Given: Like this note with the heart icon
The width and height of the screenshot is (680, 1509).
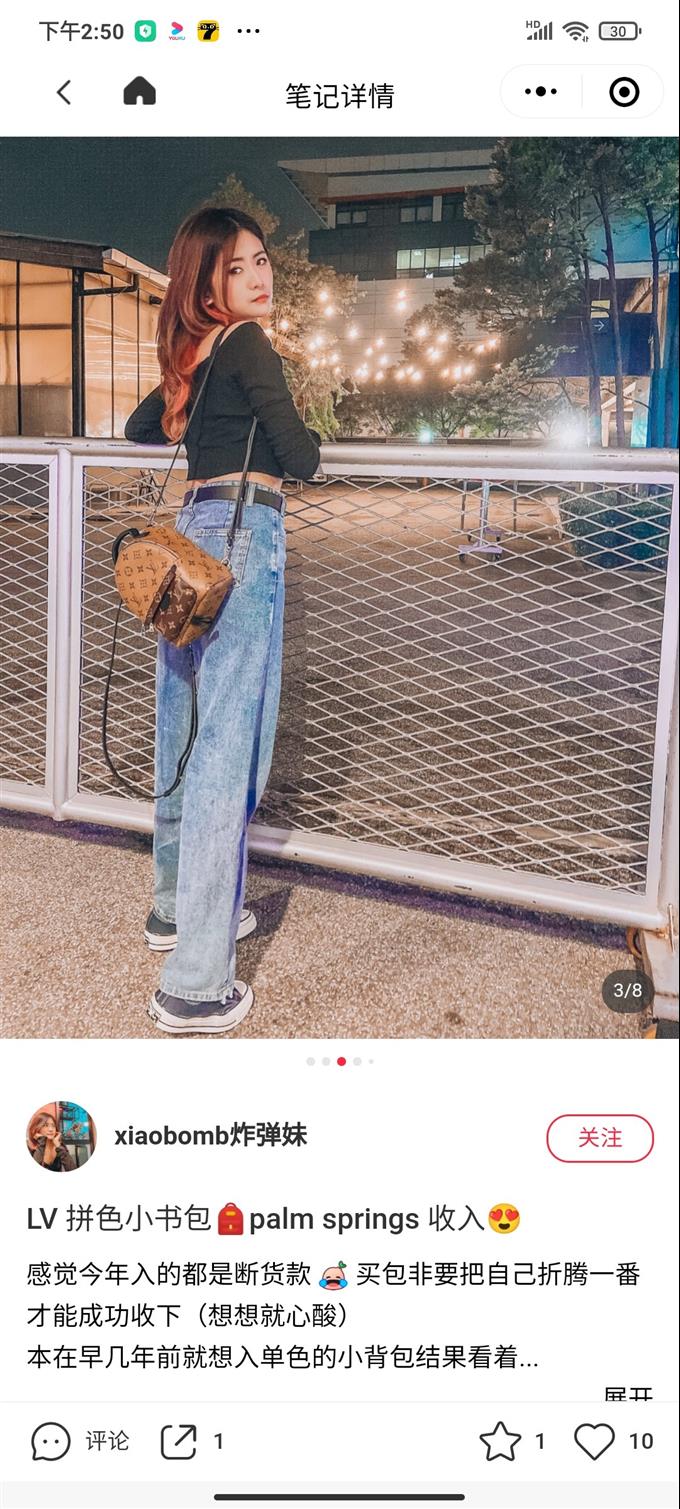Looking at the screenshot, I should click(x=594, y=1441).
